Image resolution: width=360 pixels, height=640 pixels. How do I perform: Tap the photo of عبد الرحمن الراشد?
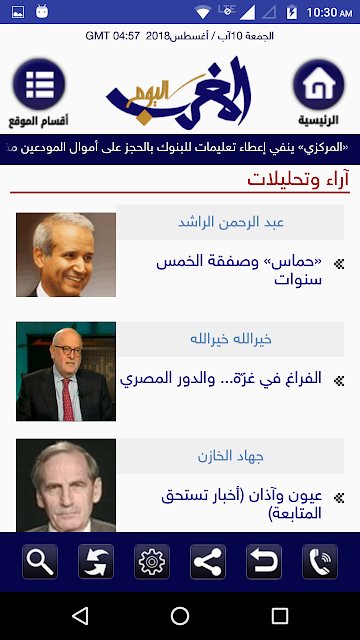(x=66, y=255)
